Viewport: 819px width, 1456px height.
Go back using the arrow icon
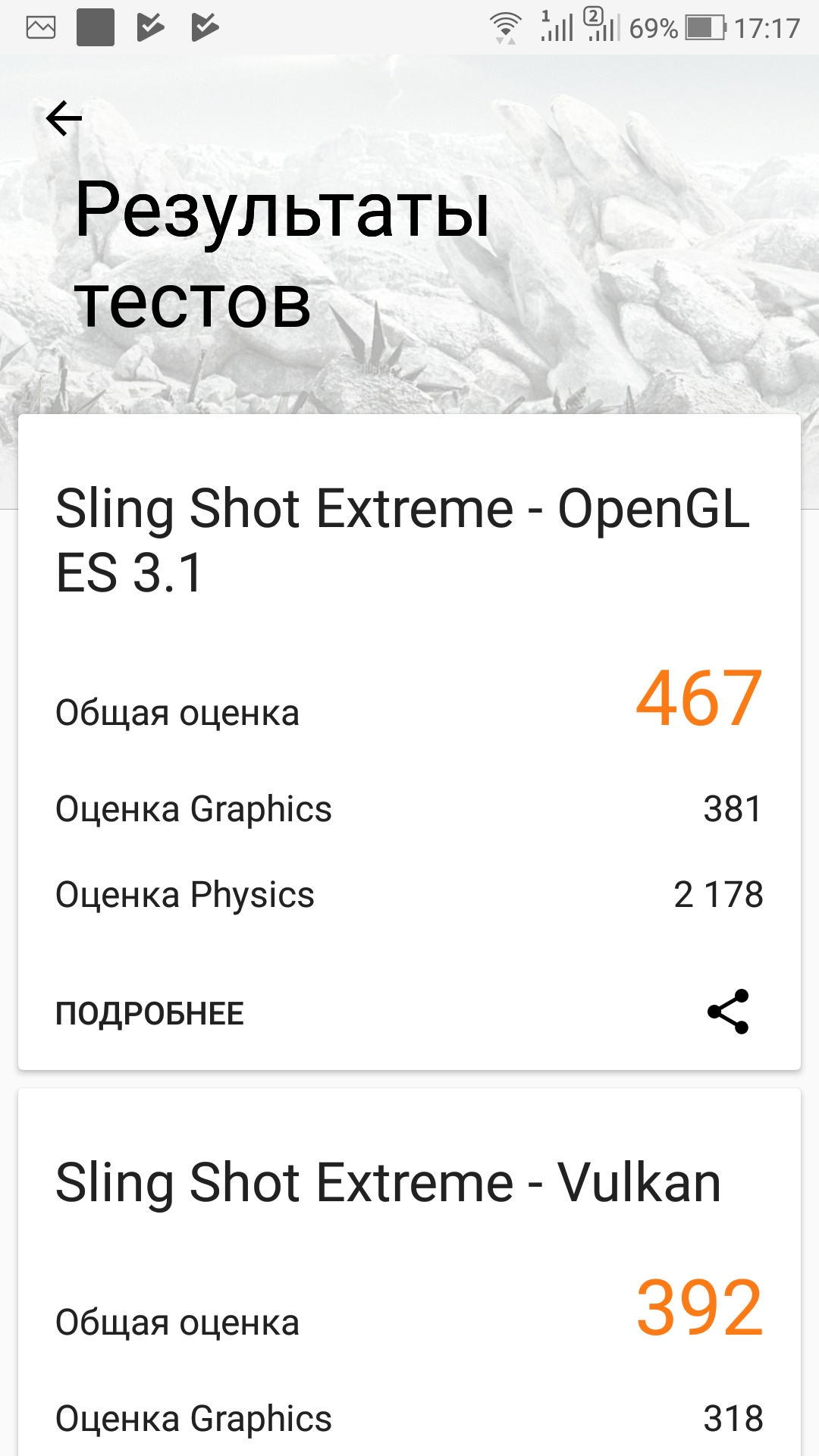point(64,118)
